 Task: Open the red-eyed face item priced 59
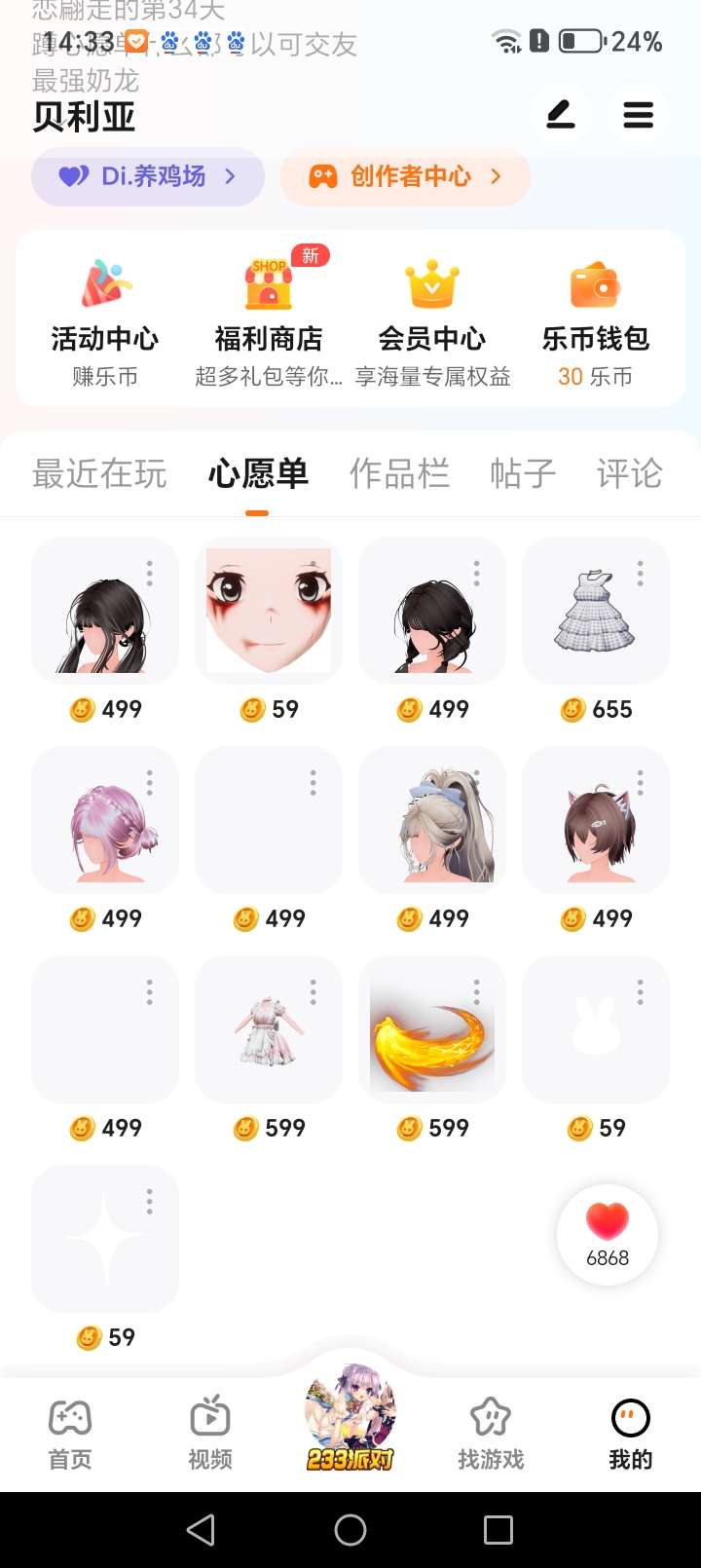click(x=269, y=612)
